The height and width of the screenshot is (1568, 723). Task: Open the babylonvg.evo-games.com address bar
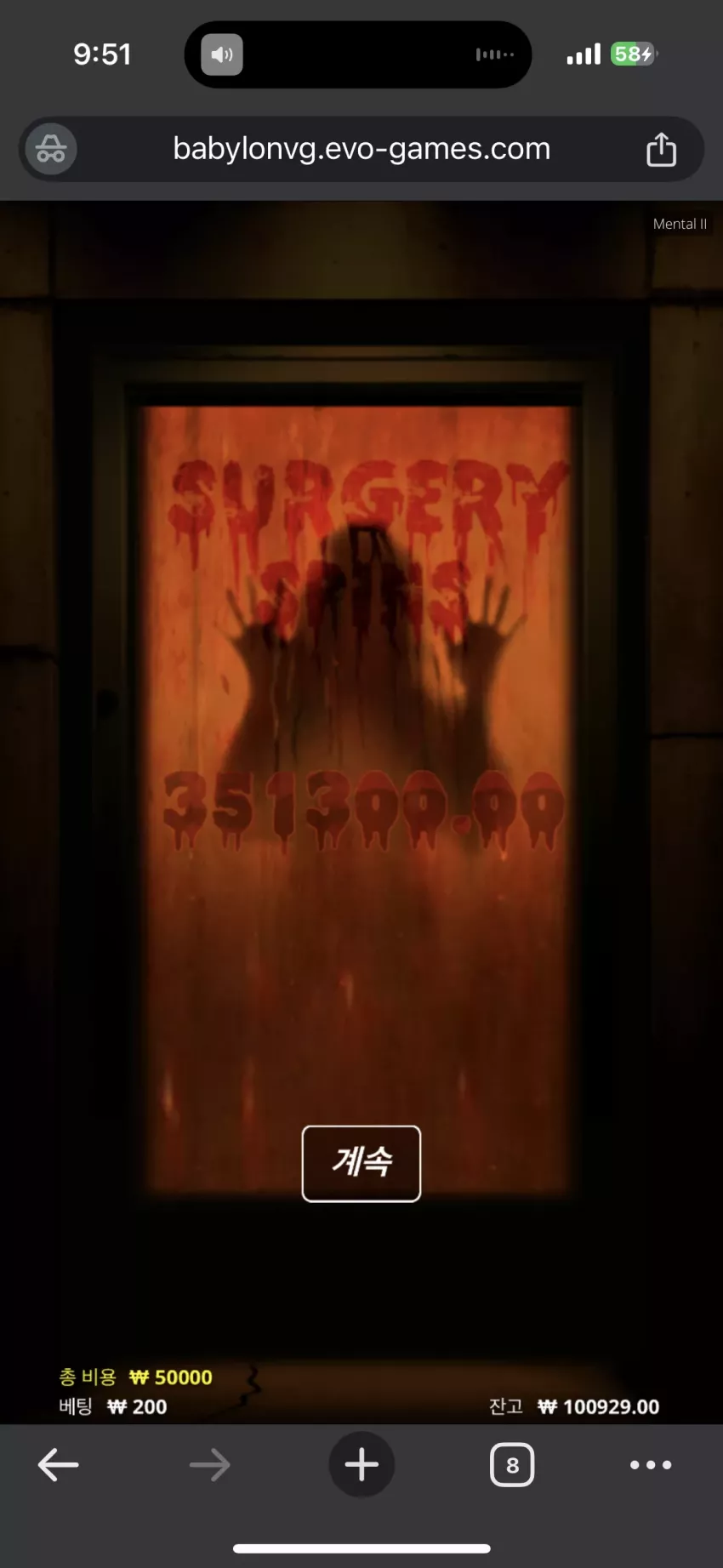[x=361, y=149]
